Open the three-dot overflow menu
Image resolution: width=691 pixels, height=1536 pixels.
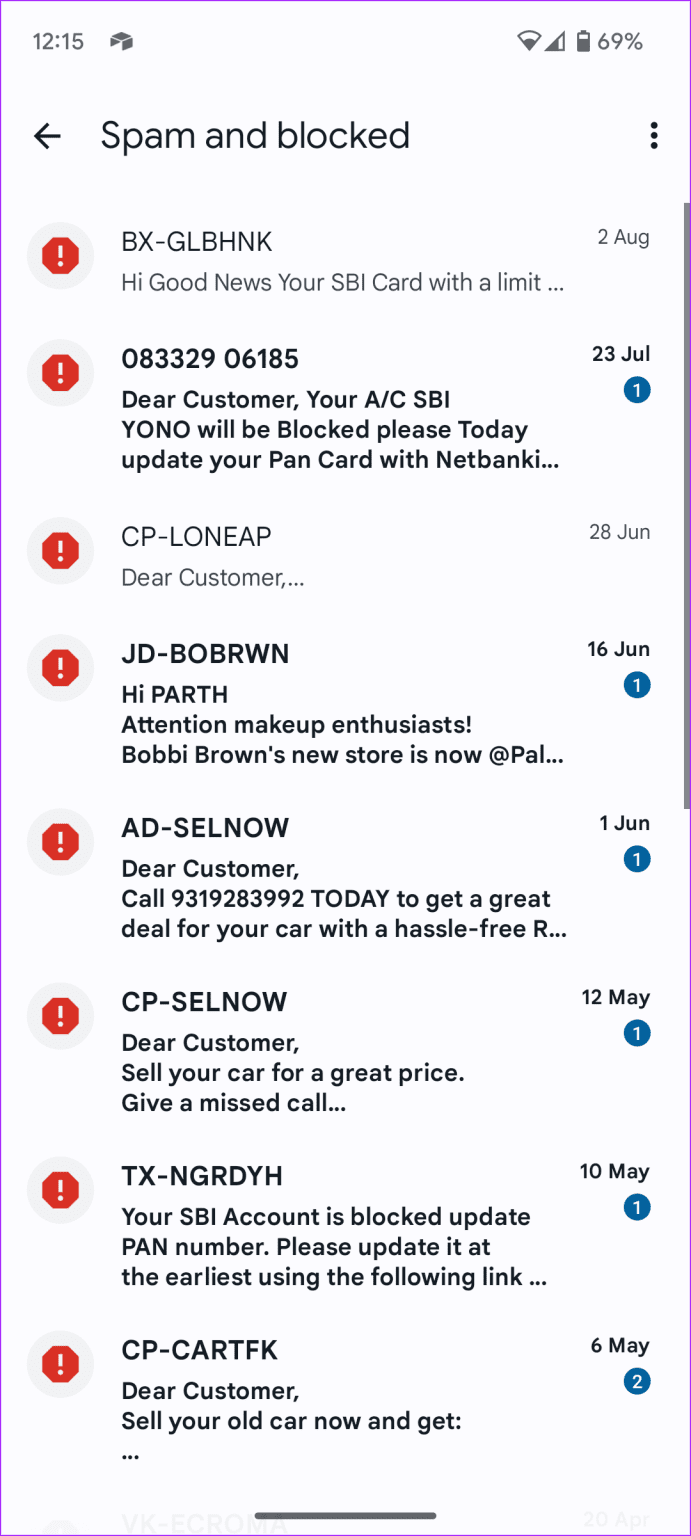point(653,136)
